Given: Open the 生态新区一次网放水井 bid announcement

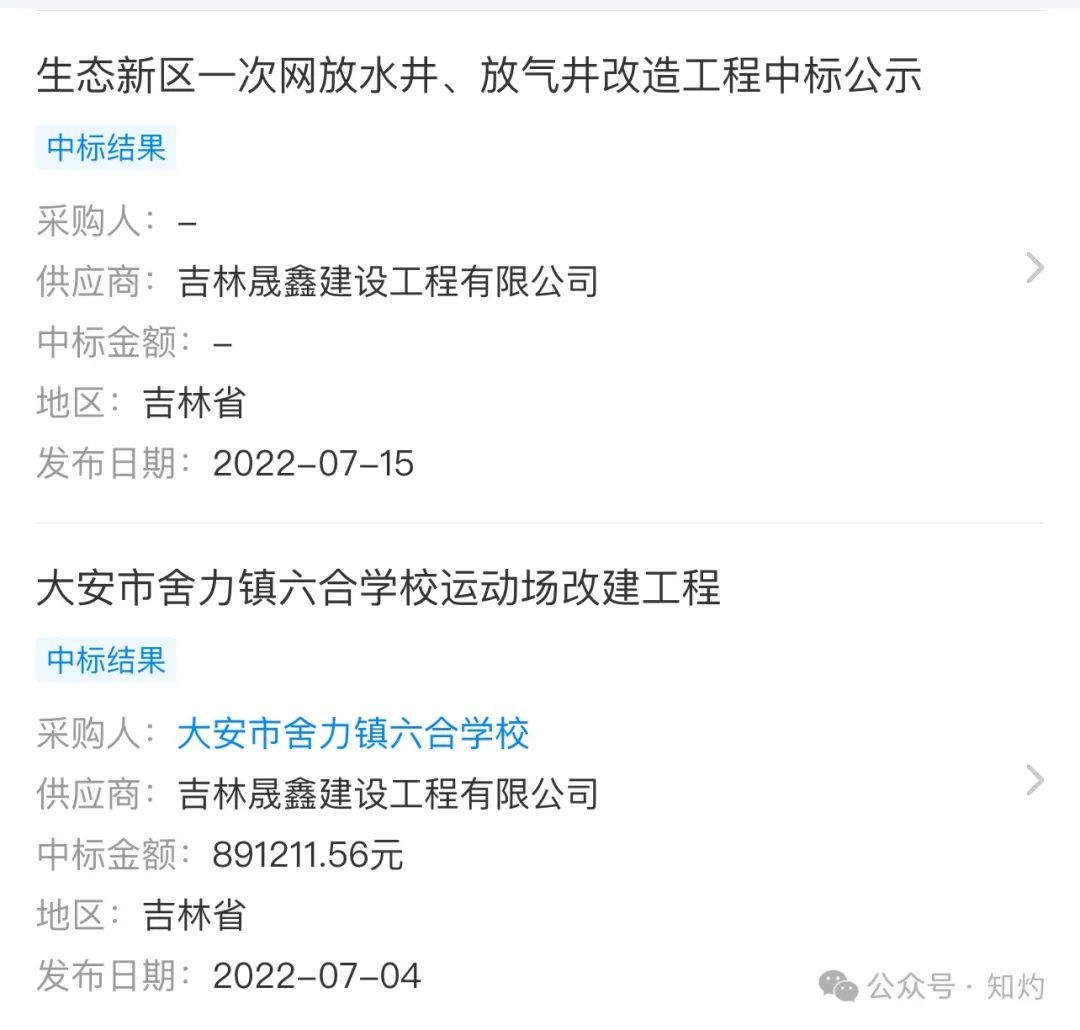Looking at the screenshot, I should 478,77.
